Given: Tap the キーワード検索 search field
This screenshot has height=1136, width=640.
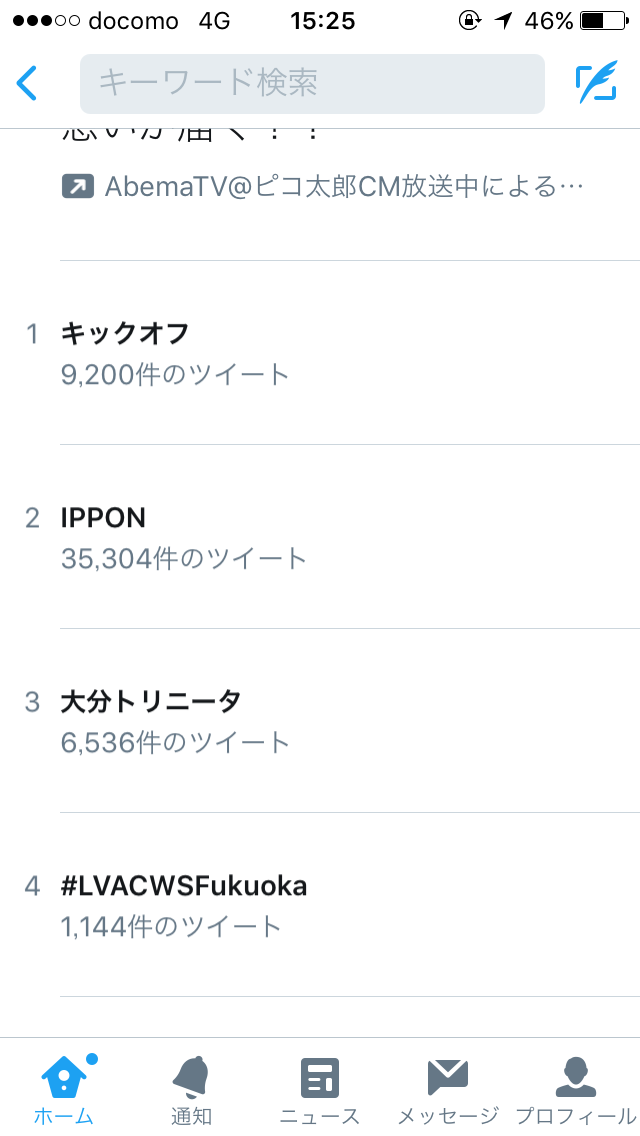Looking at the screenshot, I should (312, 83).
